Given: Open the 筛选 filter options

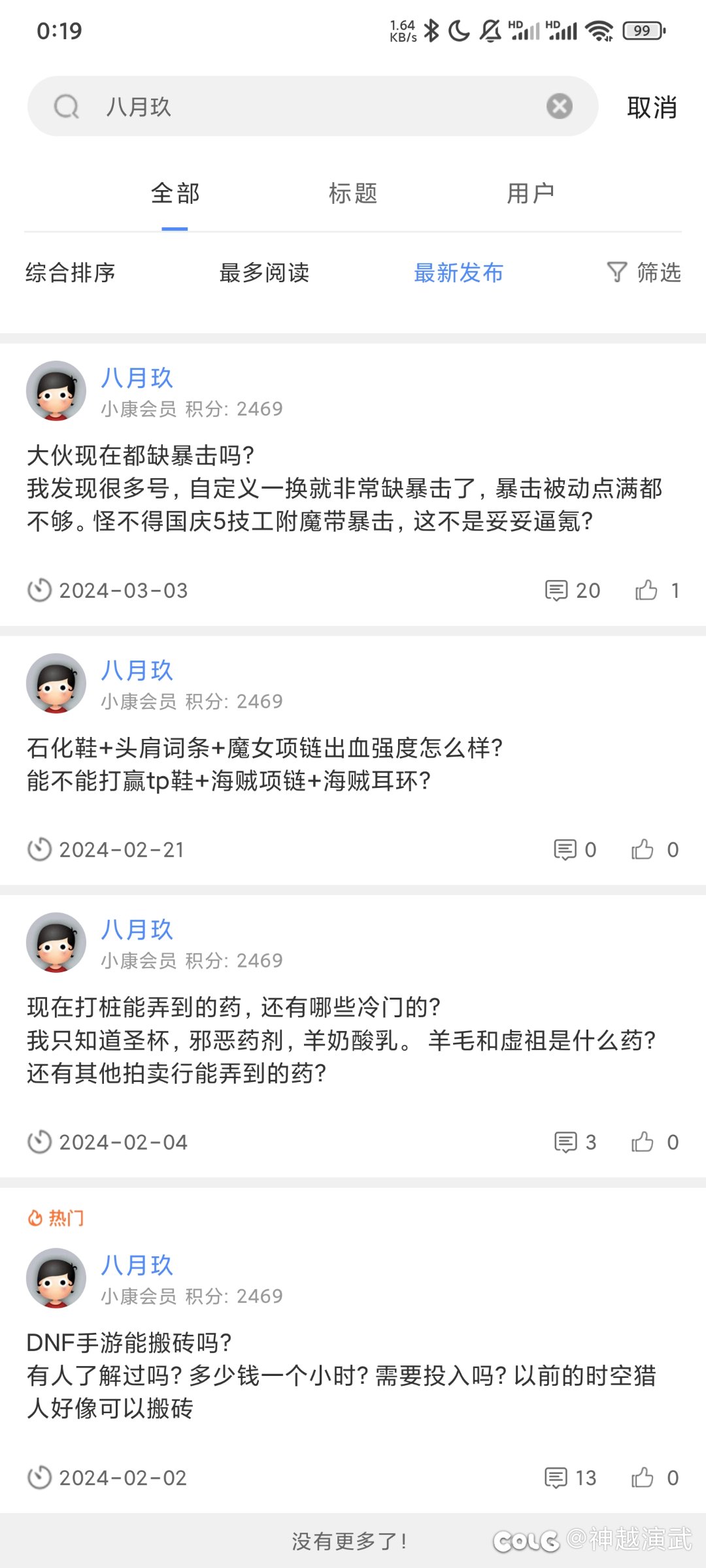Looking at the screenshot, I should 644,272.
